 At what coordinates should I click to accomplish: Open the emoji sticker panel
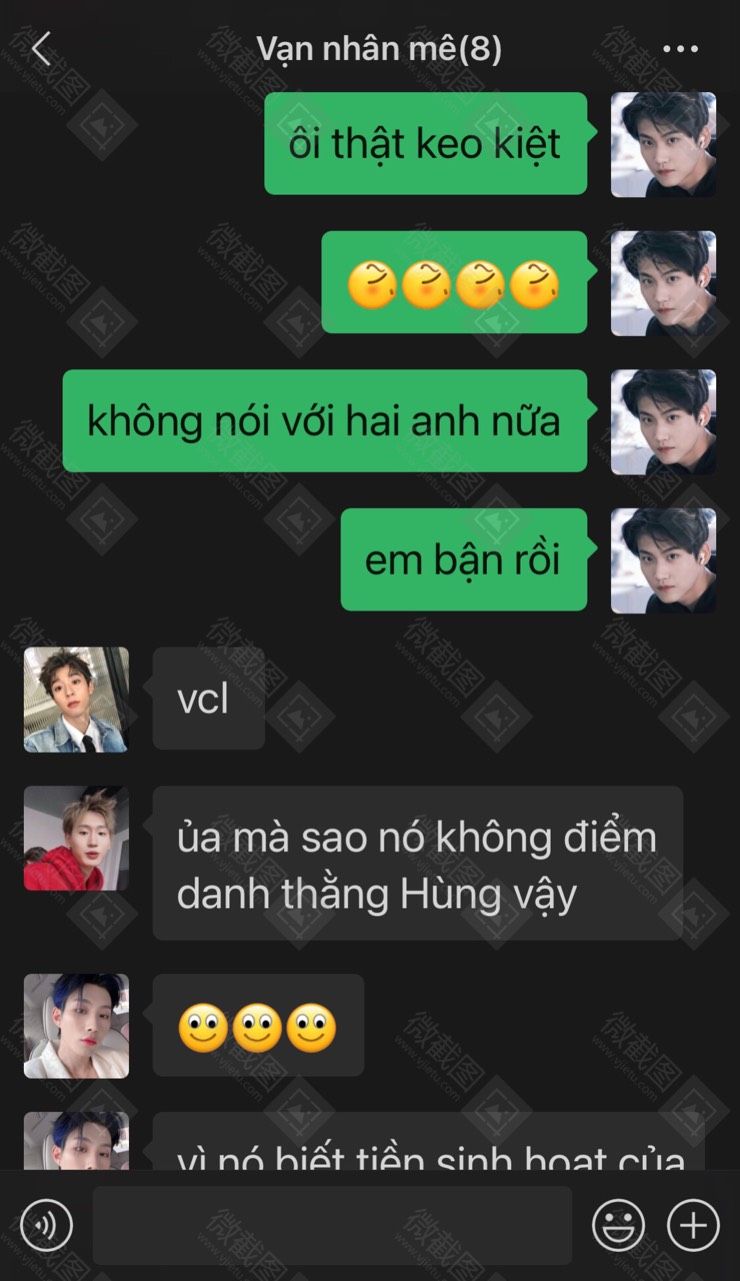[x=618, y=1225]
